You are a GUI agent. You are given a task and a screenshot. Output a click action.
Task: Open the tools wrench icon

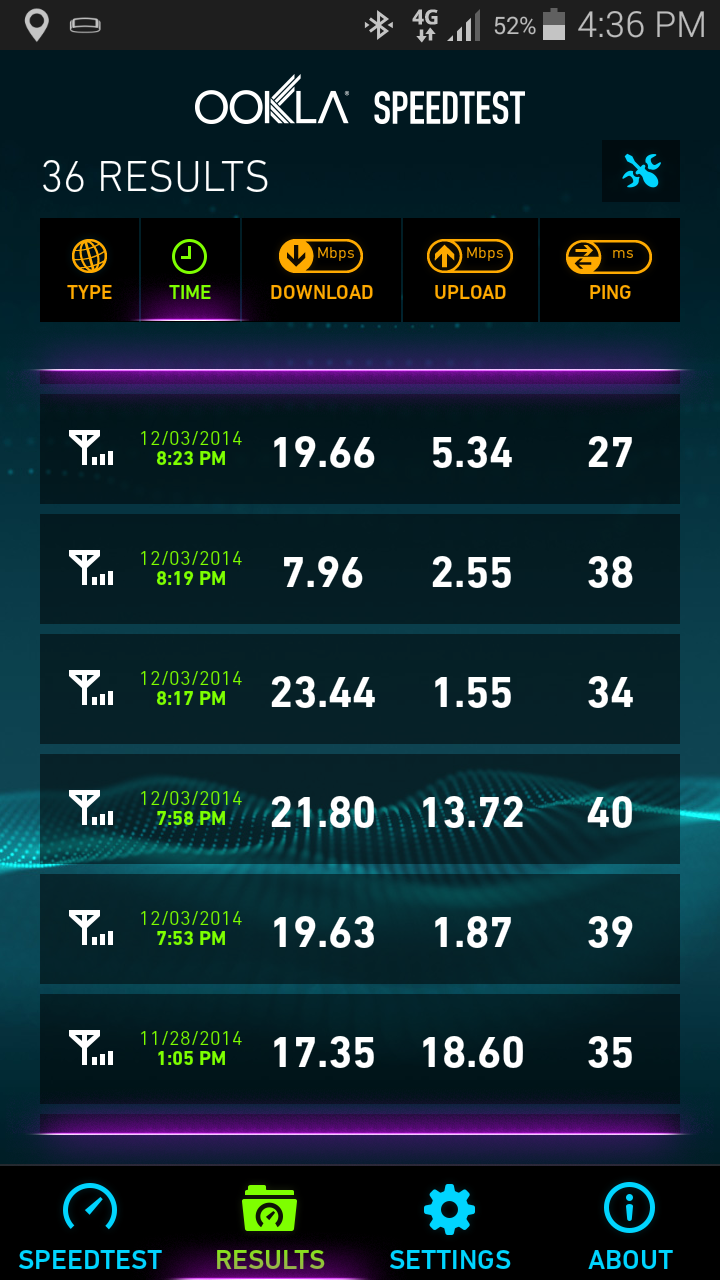[641, 171]
